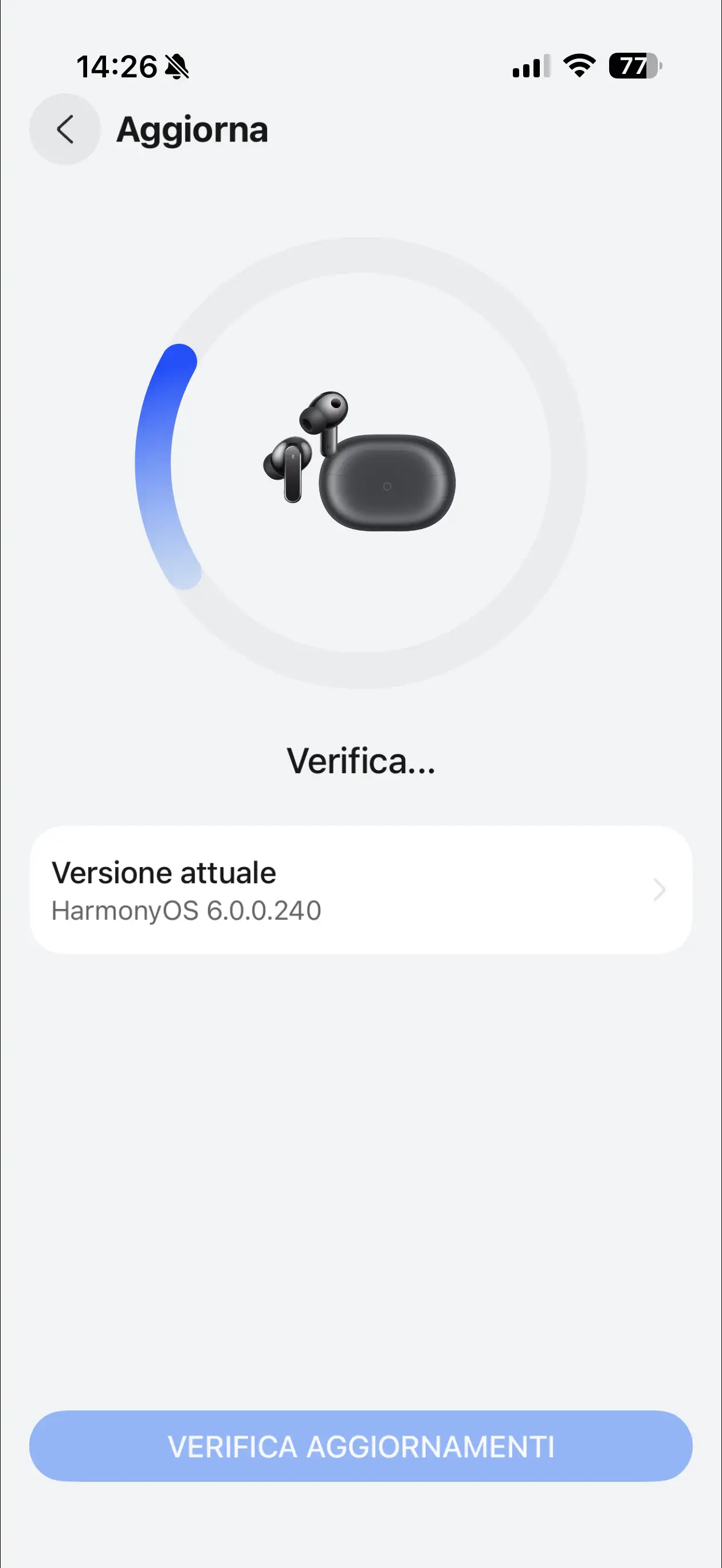Tap the Verifica Aggiornamenti button

point(360,1447)
